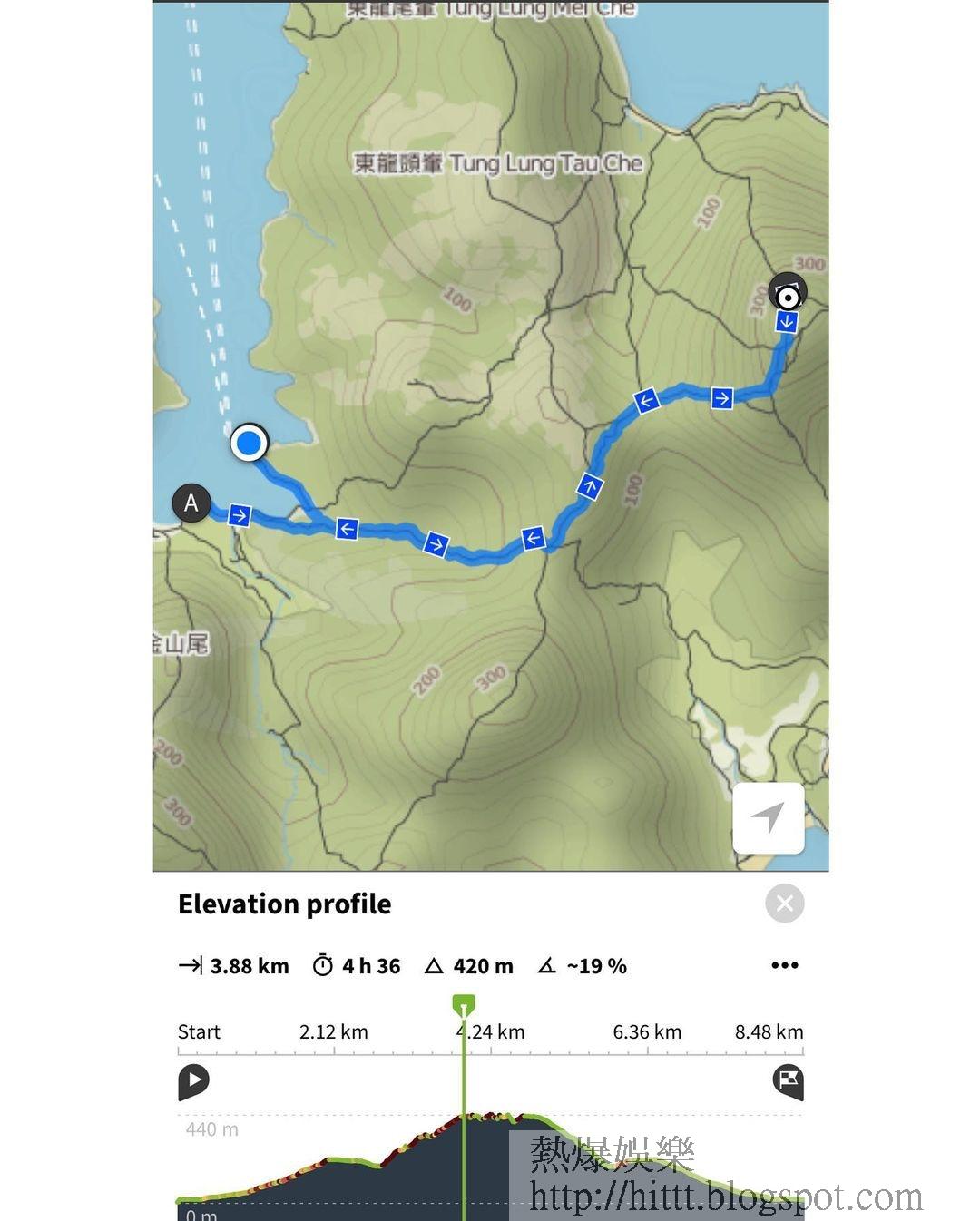Open the three-dot overflow menu

tap(785, 965)
